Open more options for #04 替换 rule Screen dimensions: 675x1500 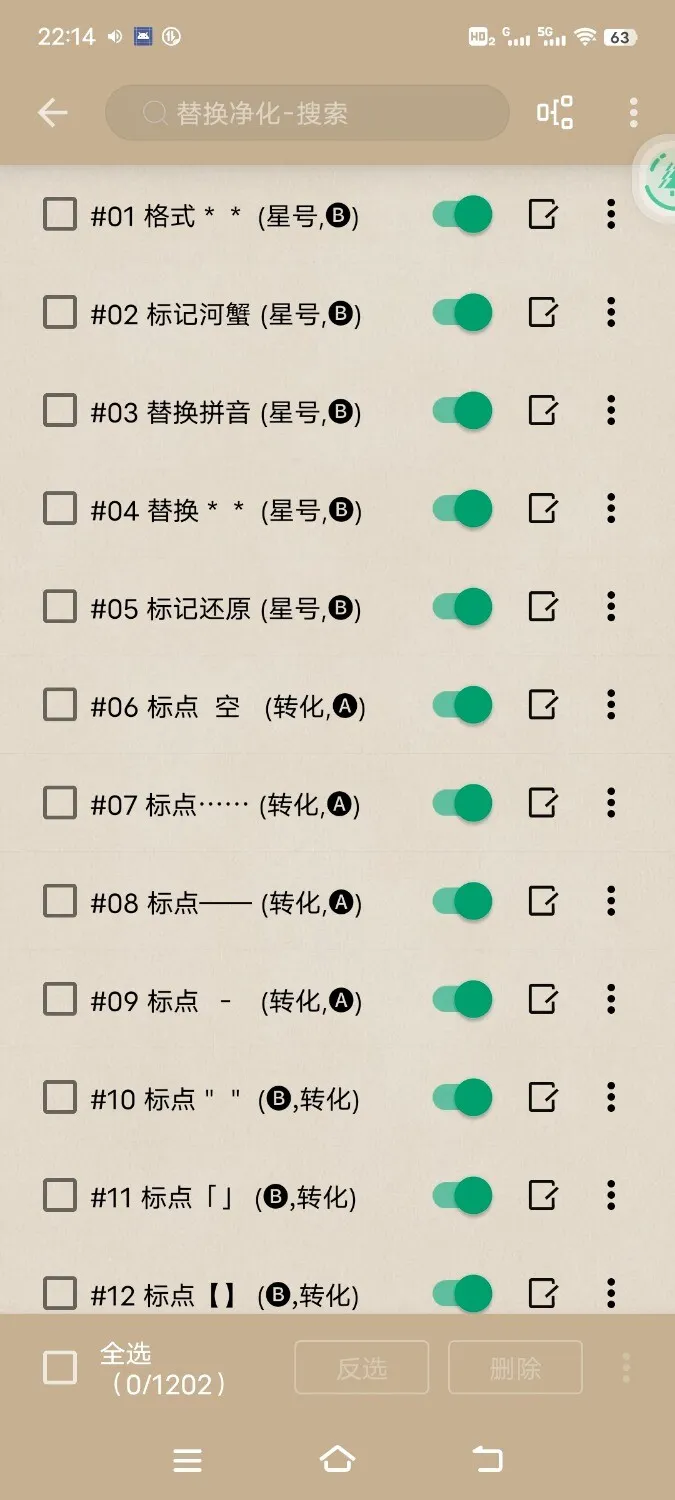click(611, 509)
